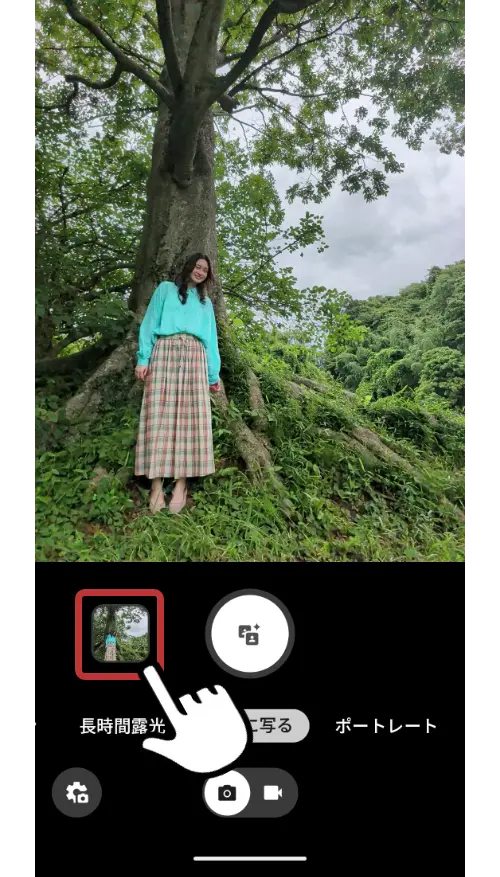Switch to video recording mode

273,793
